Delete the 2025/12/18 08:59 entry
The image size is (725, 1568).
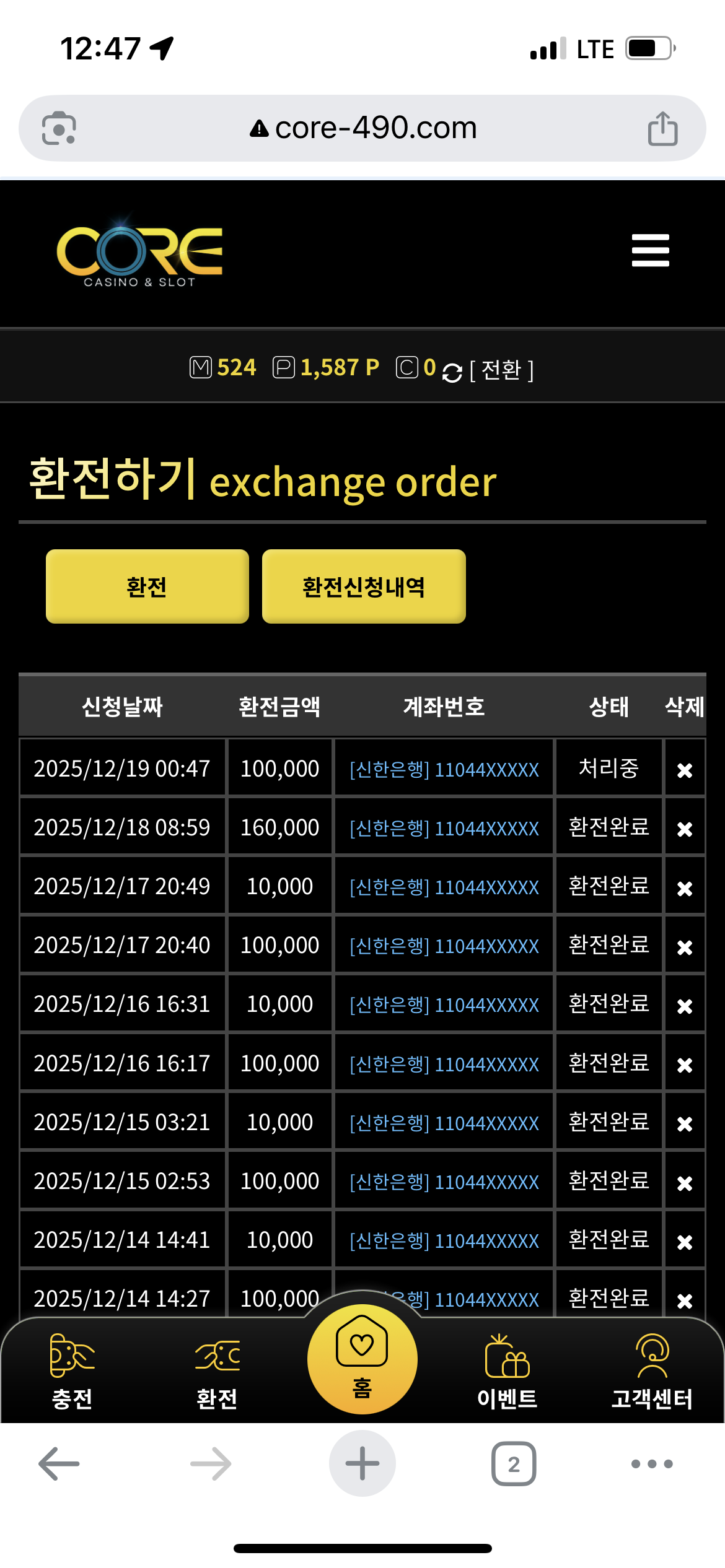tap(684, 829)
